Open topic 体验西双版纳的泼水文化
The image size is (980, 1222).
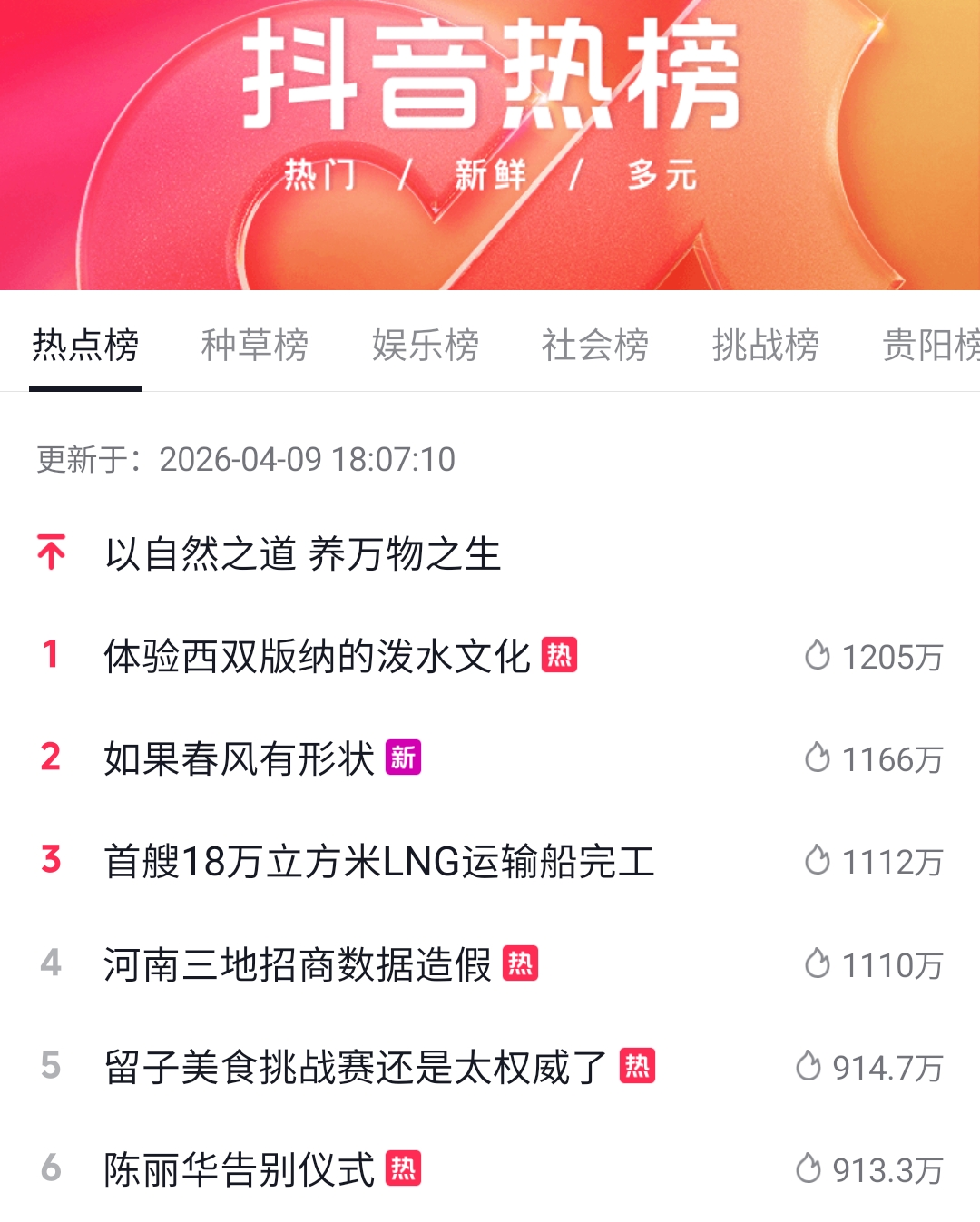click(x=317, y=656)
